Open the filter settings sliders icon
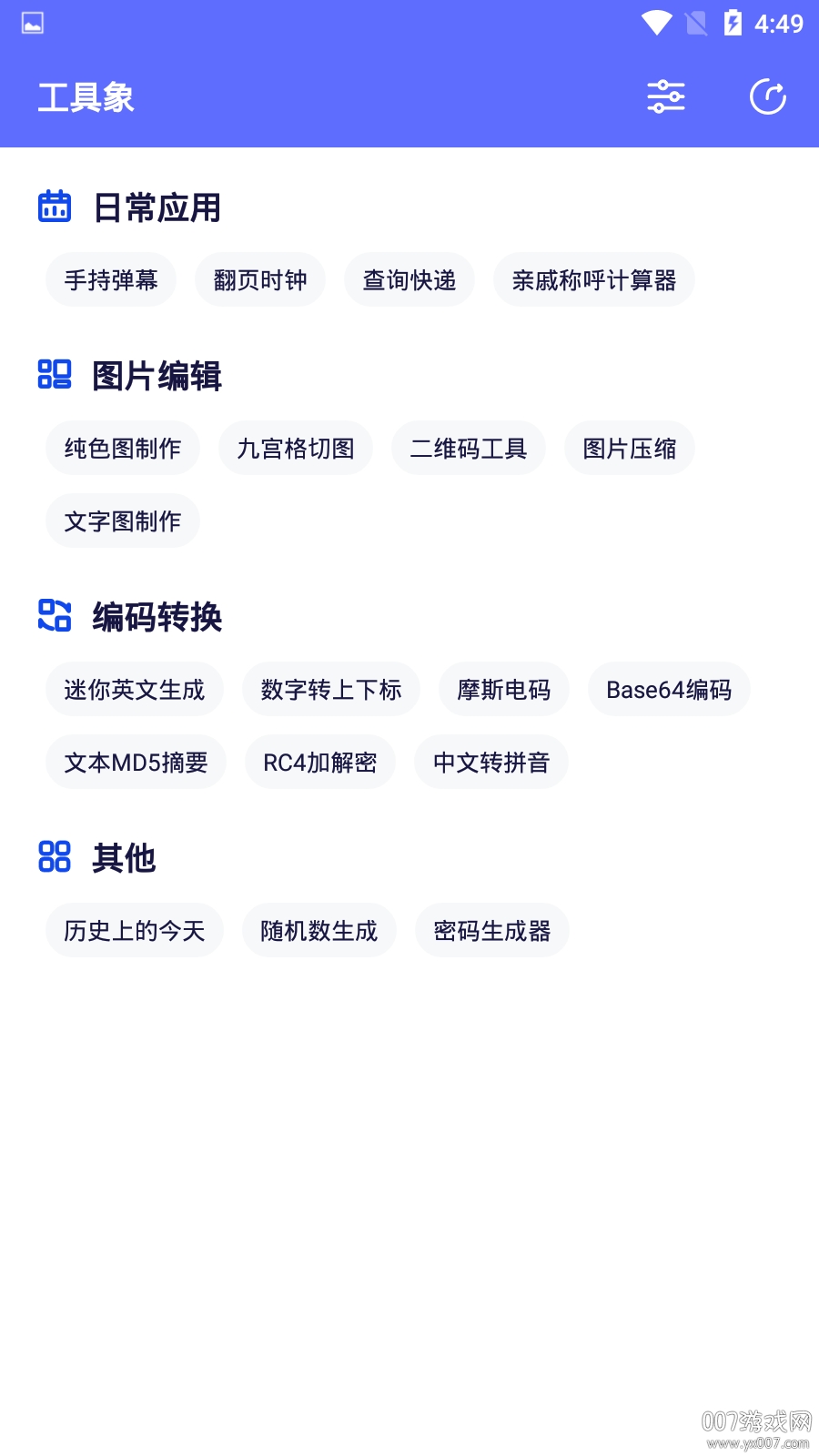Image resolution: width=819 pixels, height=1456 pixels. click(665, 96)
